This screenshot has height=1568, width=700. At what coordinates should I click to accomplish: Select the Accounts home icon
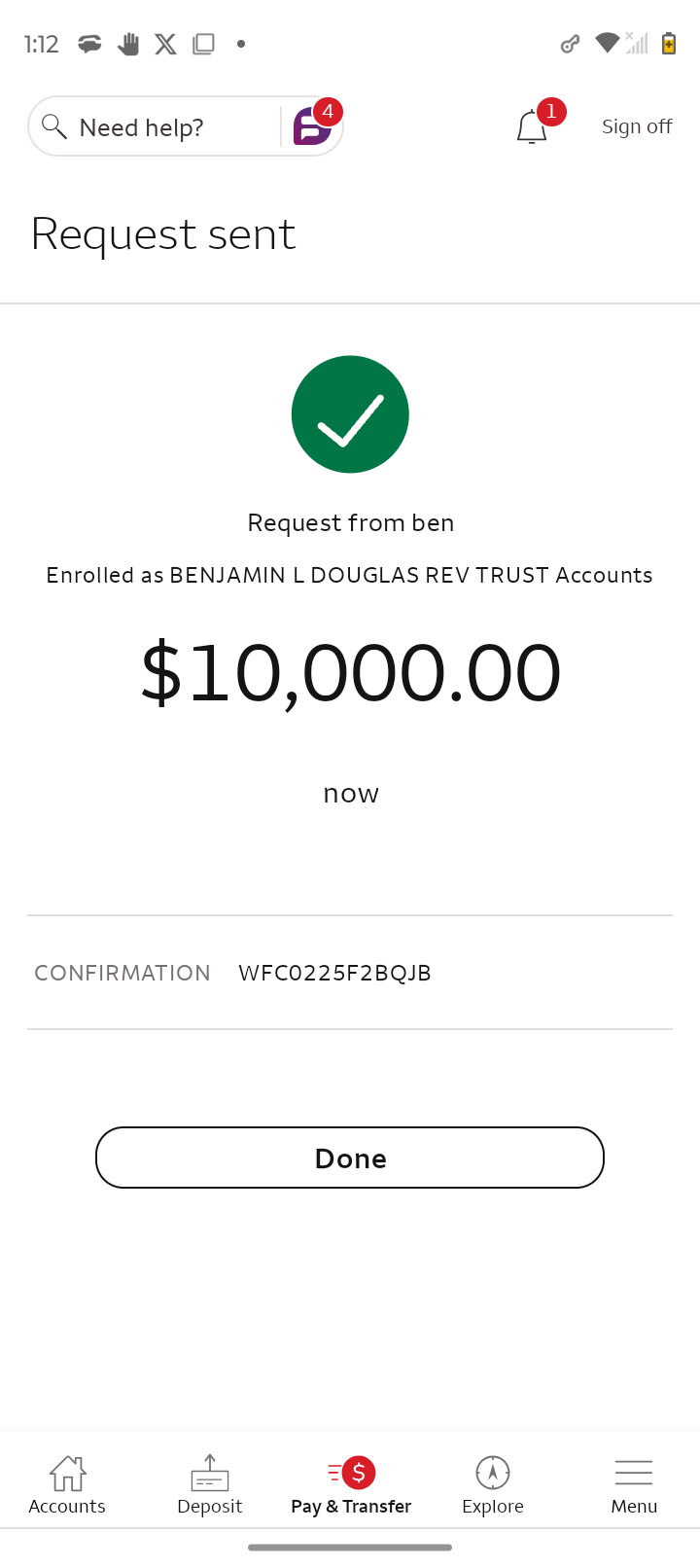pos(66,1473)
